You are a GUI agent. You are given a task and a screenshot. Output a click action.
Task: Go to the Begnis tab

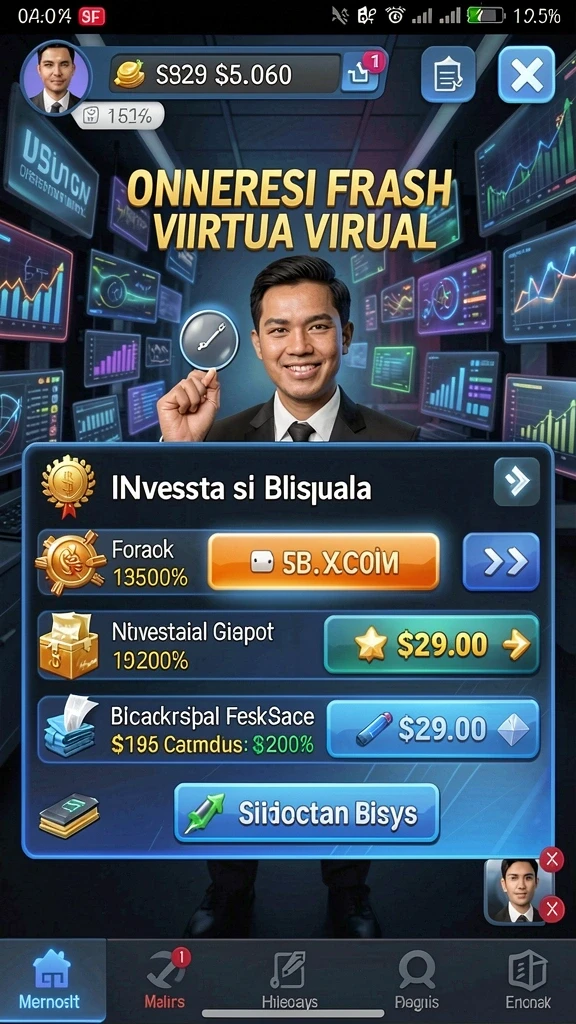tap(417, 980)
